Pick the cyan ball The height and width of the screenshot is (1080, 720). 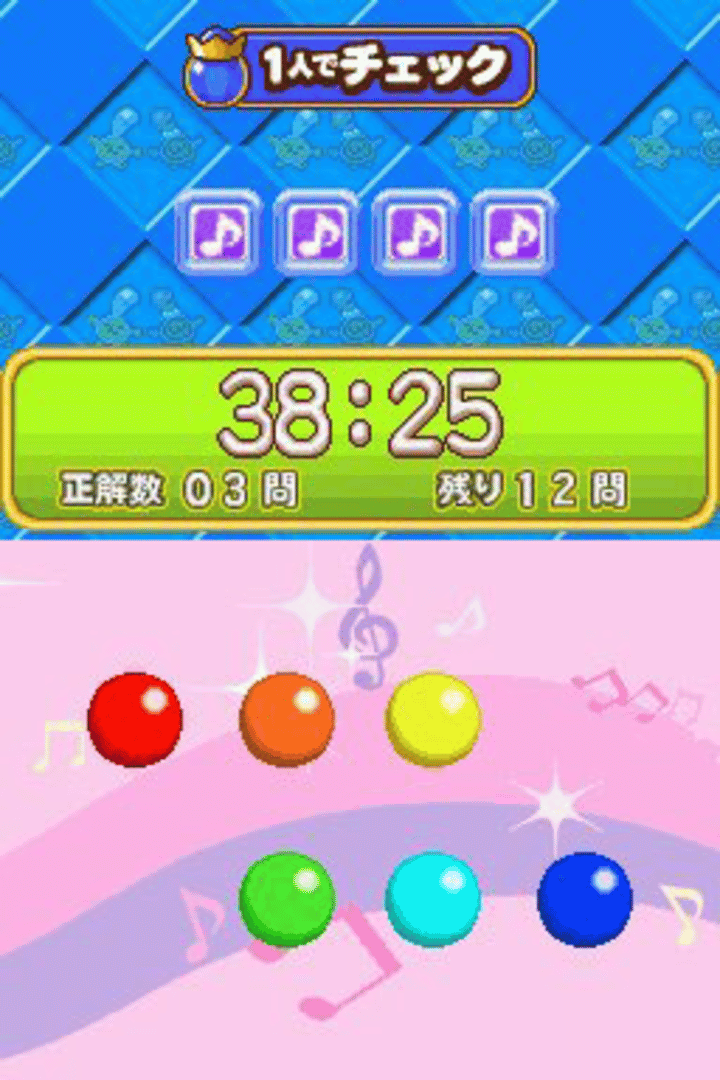coord(433,899)
